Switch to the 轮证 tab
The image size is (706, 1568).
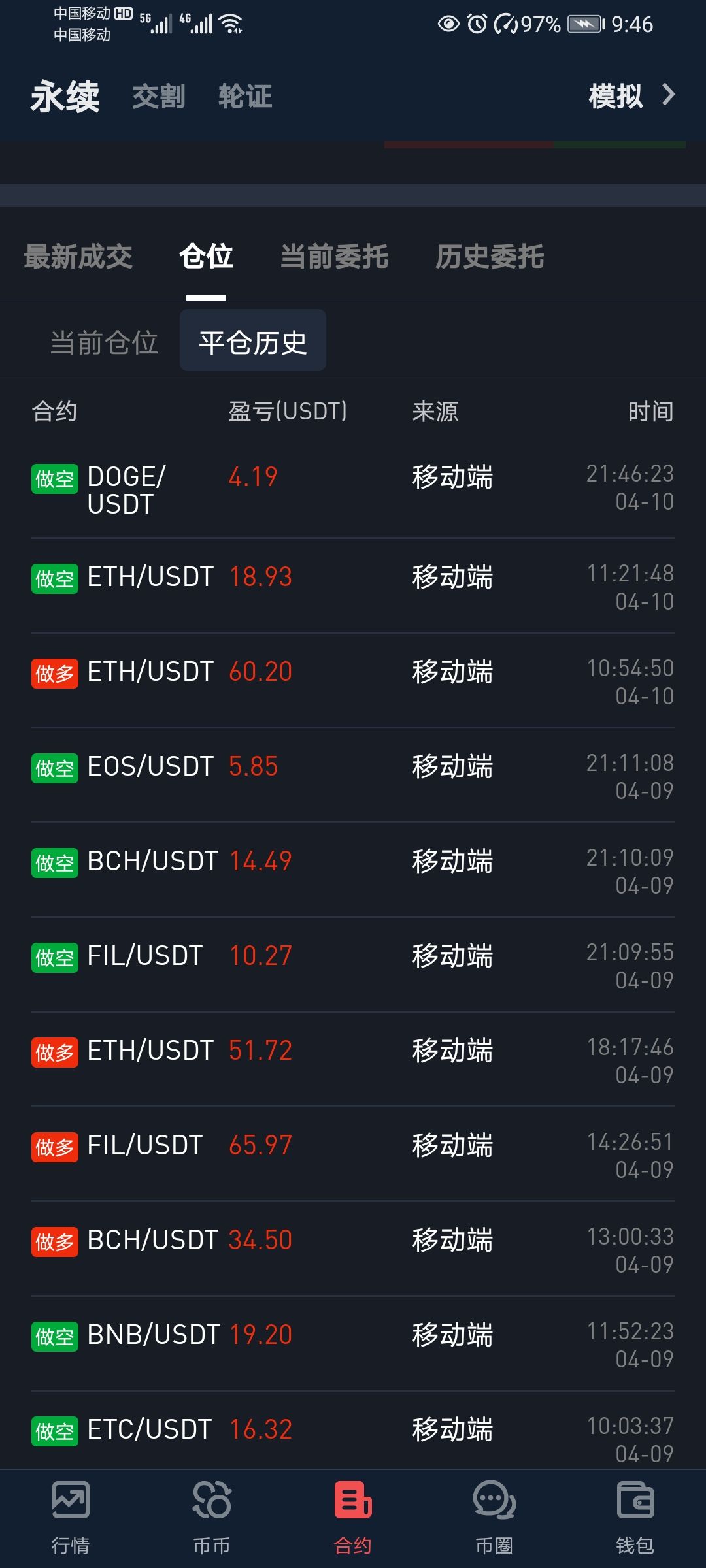[x=245, y=97]
